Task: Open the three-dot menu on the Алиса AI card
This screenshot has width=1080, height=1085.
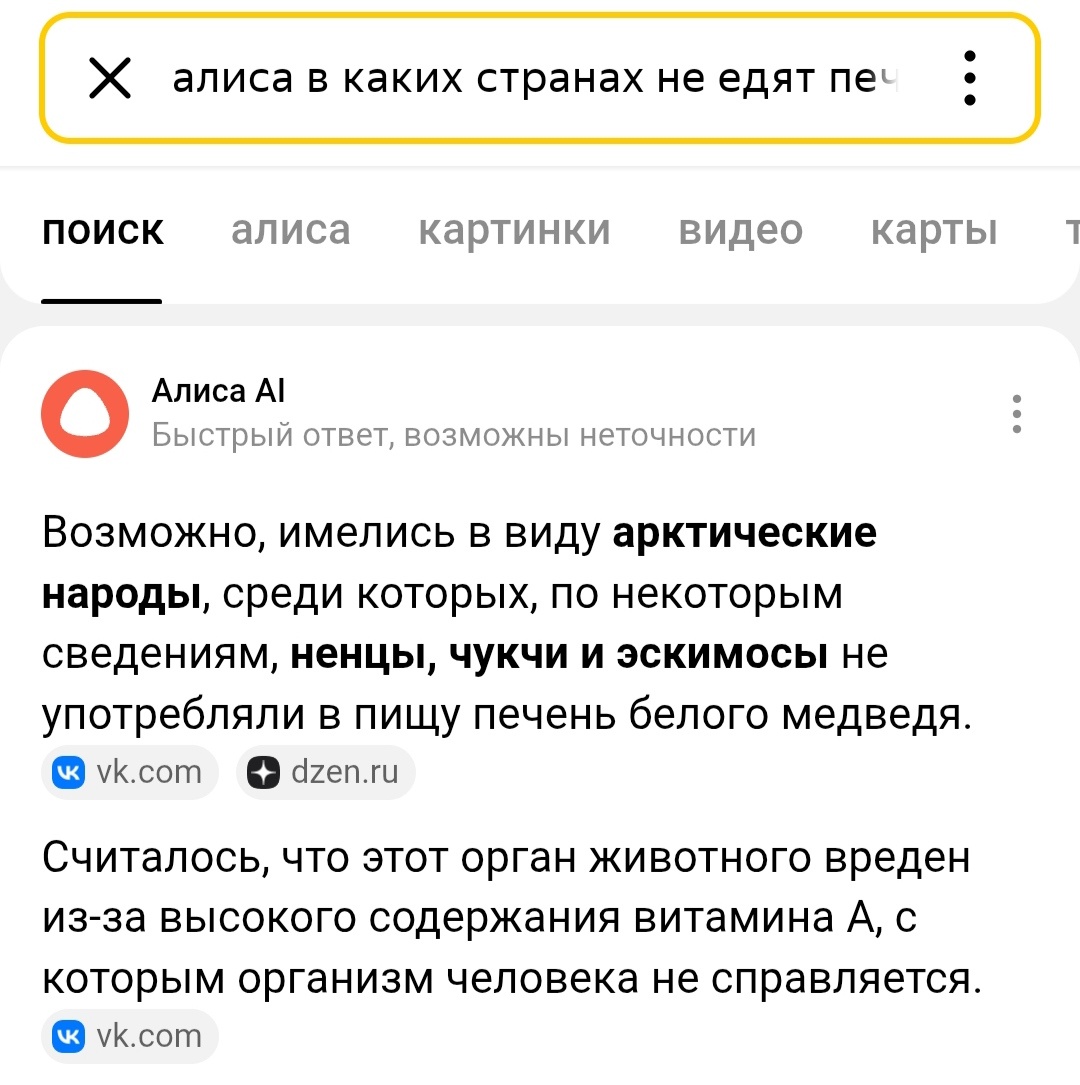Action: pos(1016,413)
